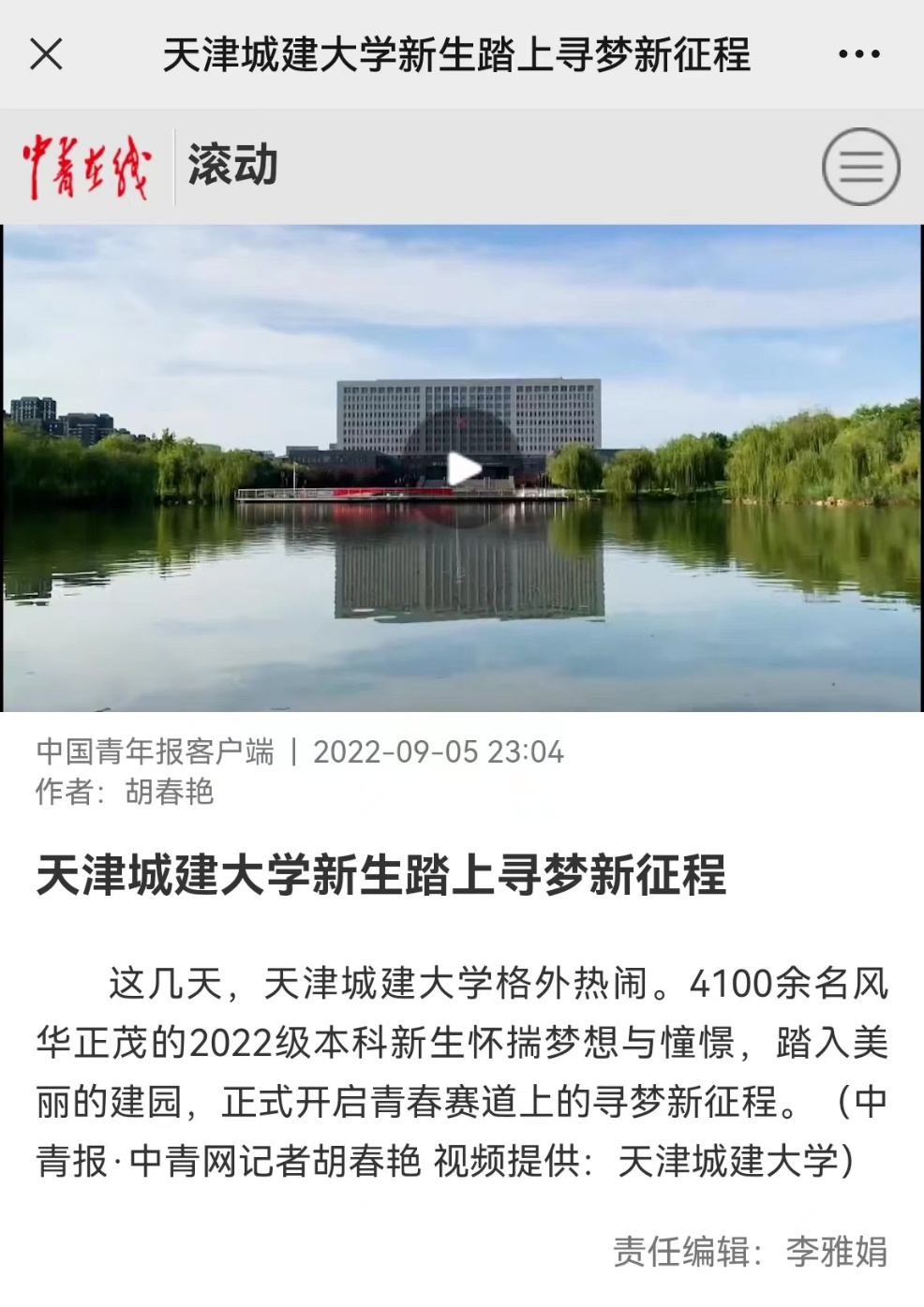
Task: Go to the 中青在线 homepage logo
Action: coord(85,167)
